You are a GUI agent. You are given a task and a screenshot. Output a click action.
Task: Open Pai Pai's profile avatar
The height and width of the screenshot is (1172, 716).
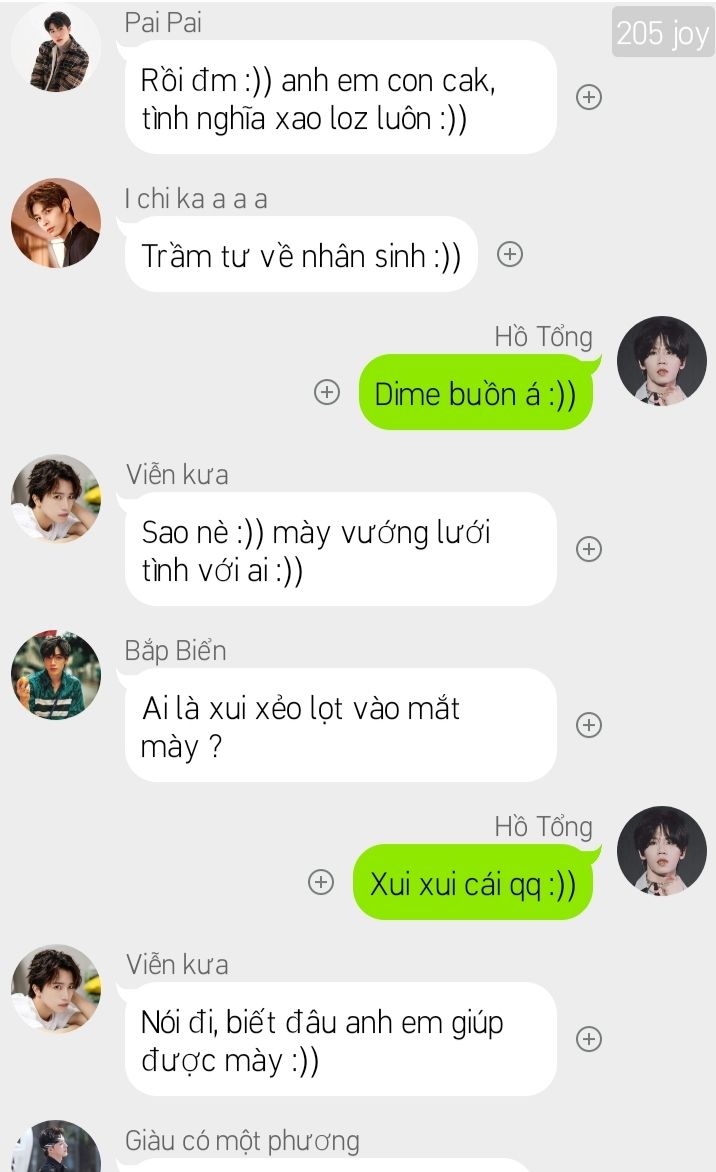(55, 48)
